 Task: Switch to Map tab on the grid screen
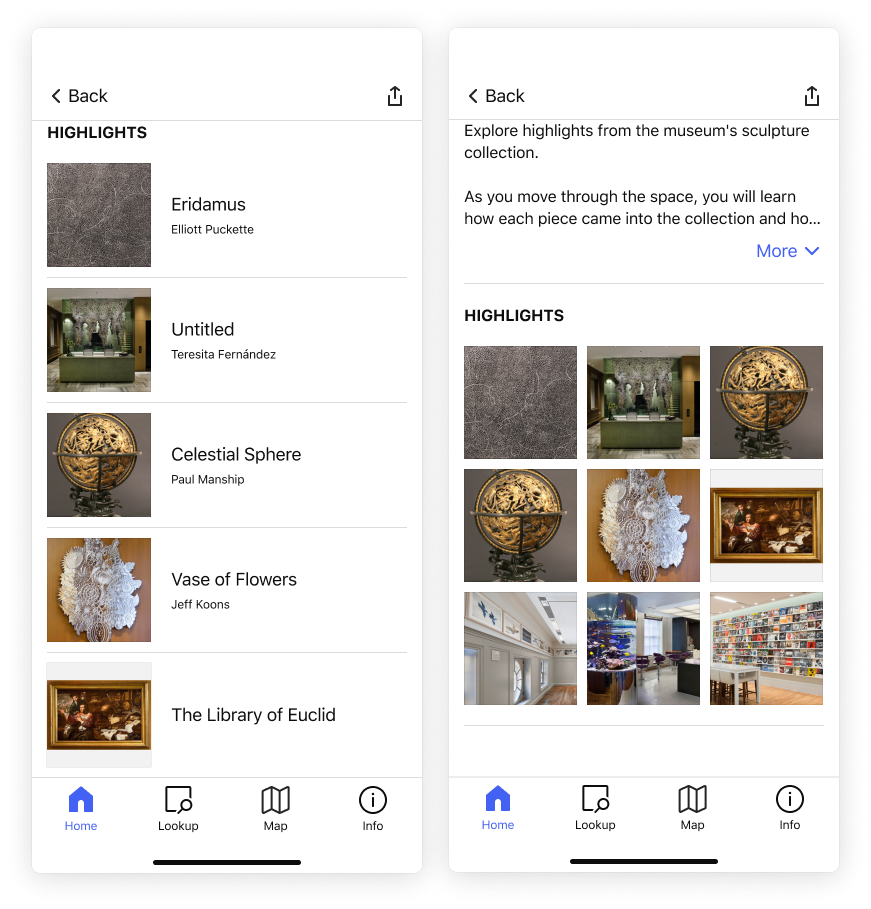coord(692,808)
